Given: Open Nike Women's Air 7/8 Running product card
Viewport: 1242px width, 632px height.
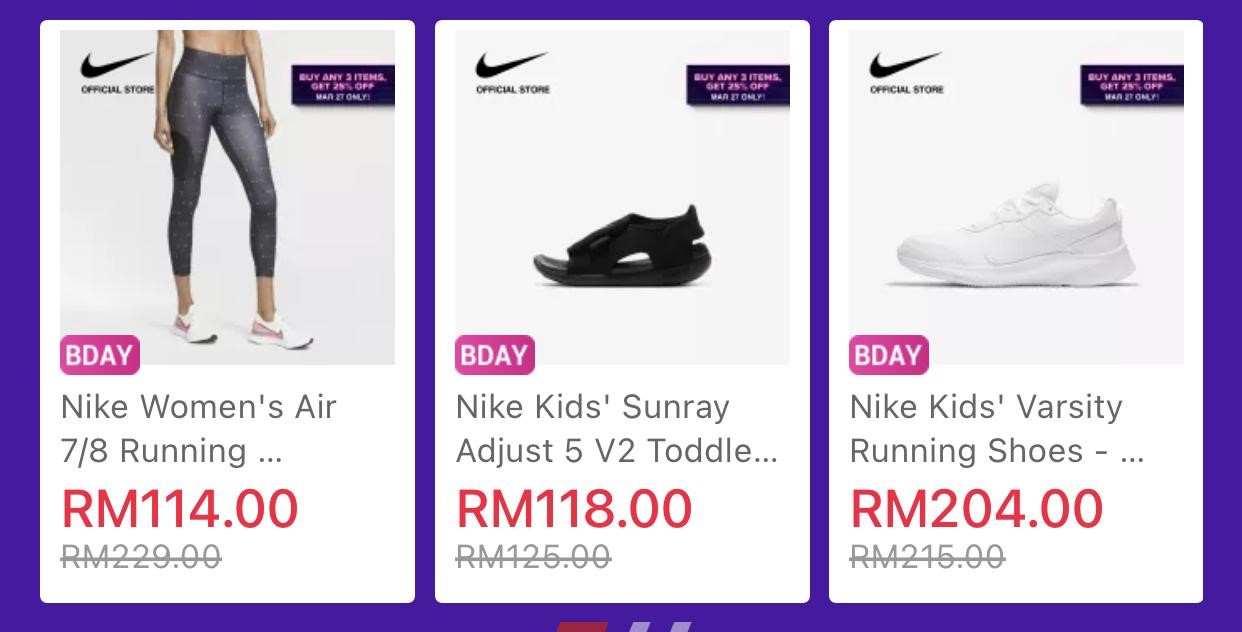Looking at the screenshot, I should coord(227,311).
